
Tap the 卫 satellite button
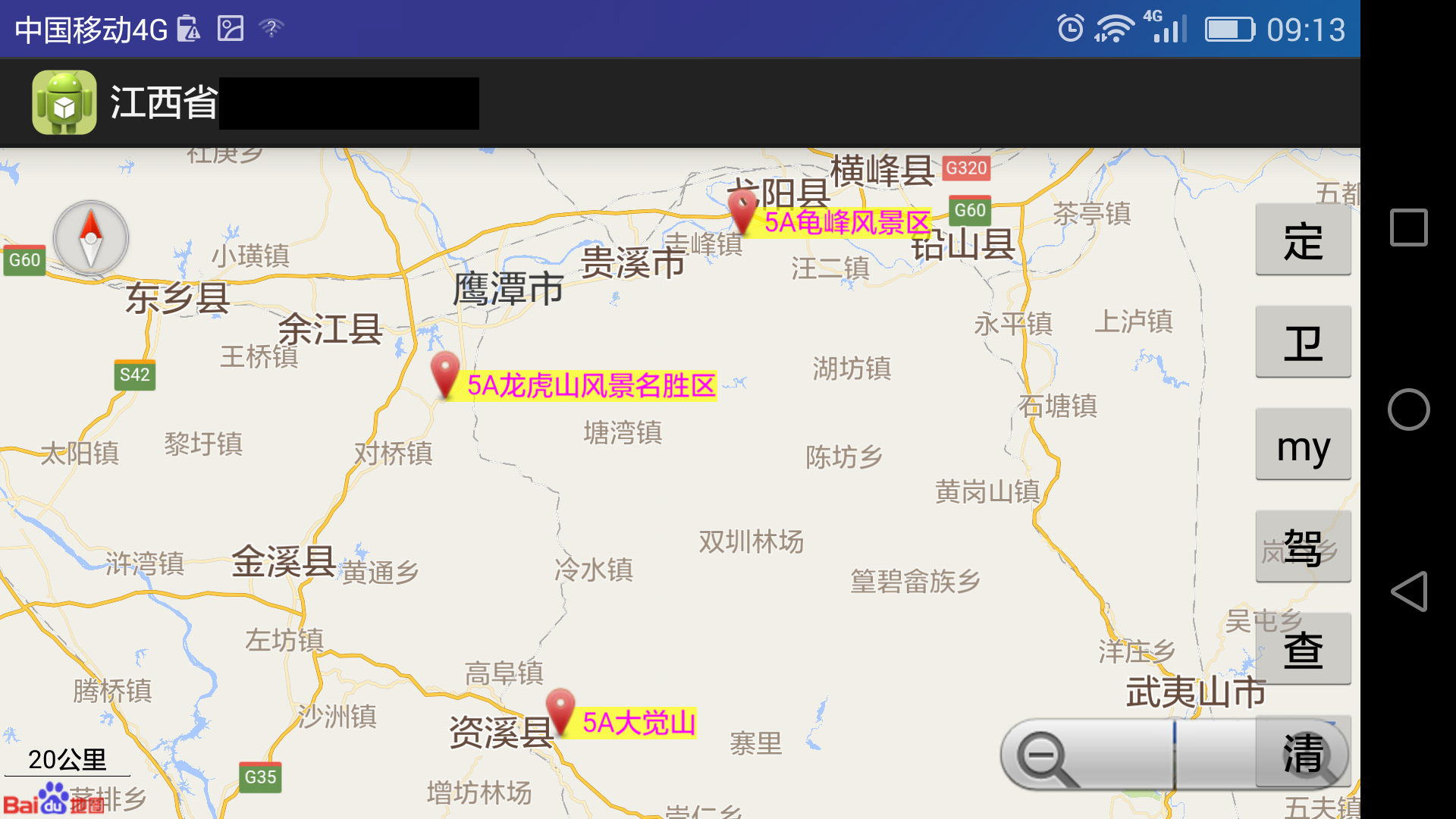click(1303, 343)
